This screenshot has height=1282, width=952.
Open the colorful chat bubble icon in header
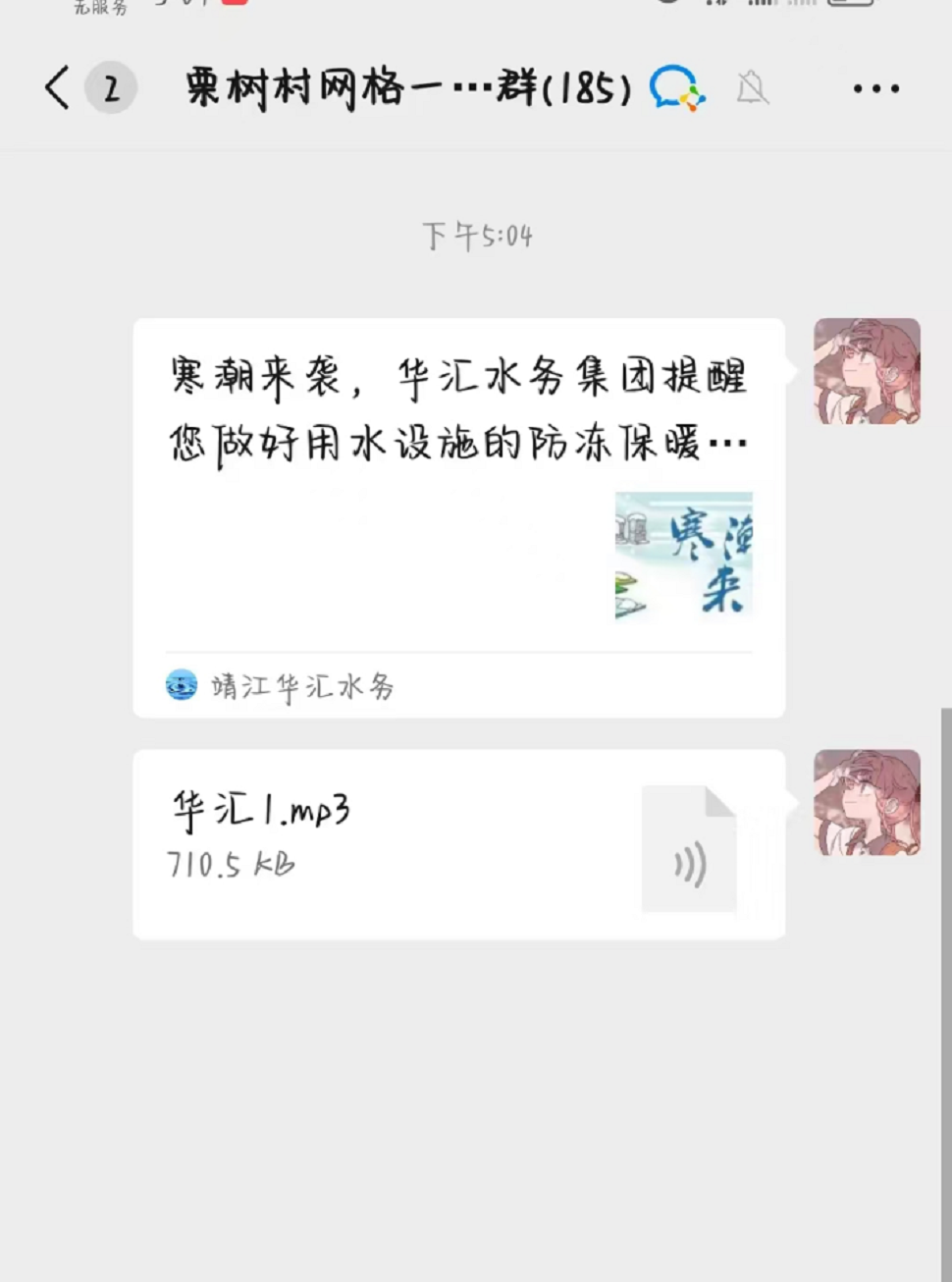point(677,88)
